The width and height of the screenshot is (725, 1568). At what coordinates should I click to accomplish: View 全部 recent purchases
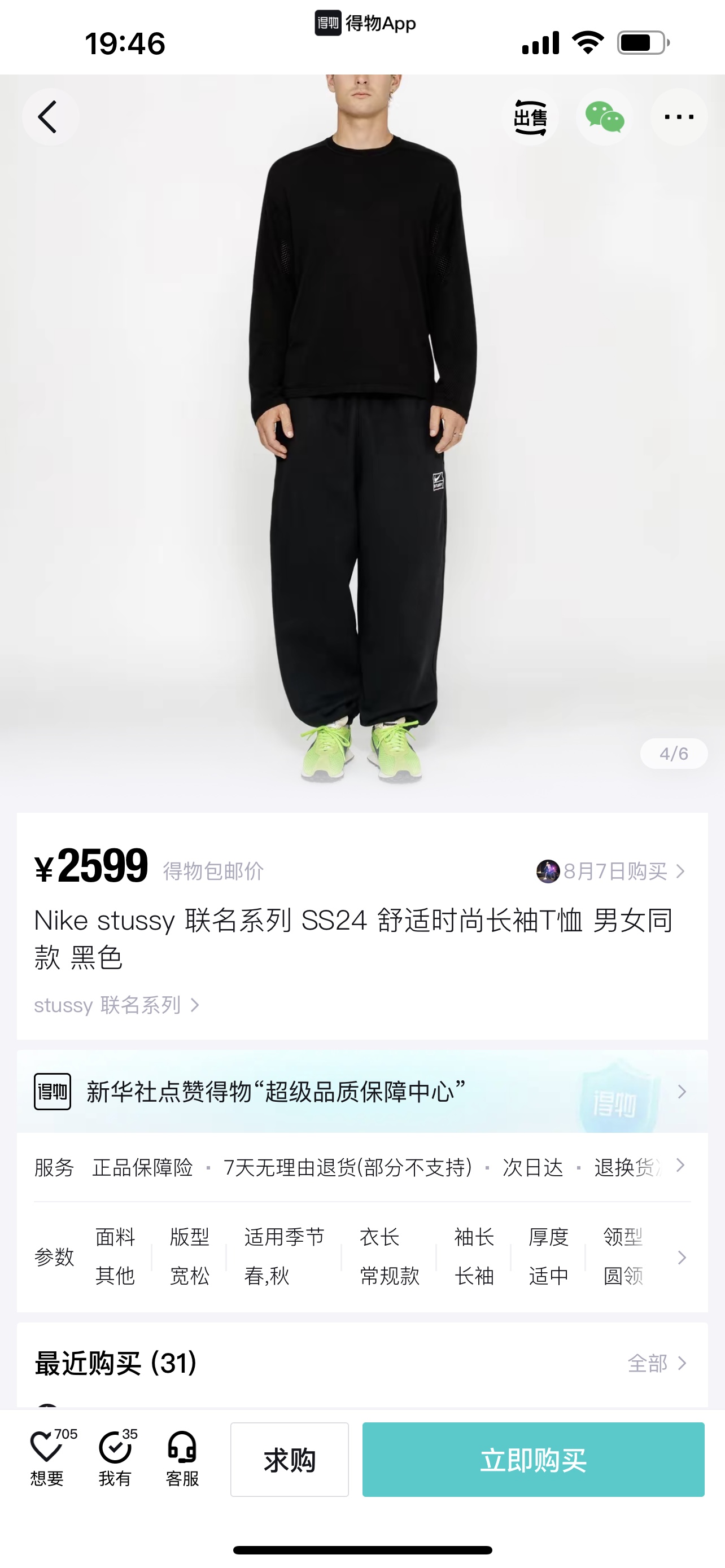[x=656, y=1364]
